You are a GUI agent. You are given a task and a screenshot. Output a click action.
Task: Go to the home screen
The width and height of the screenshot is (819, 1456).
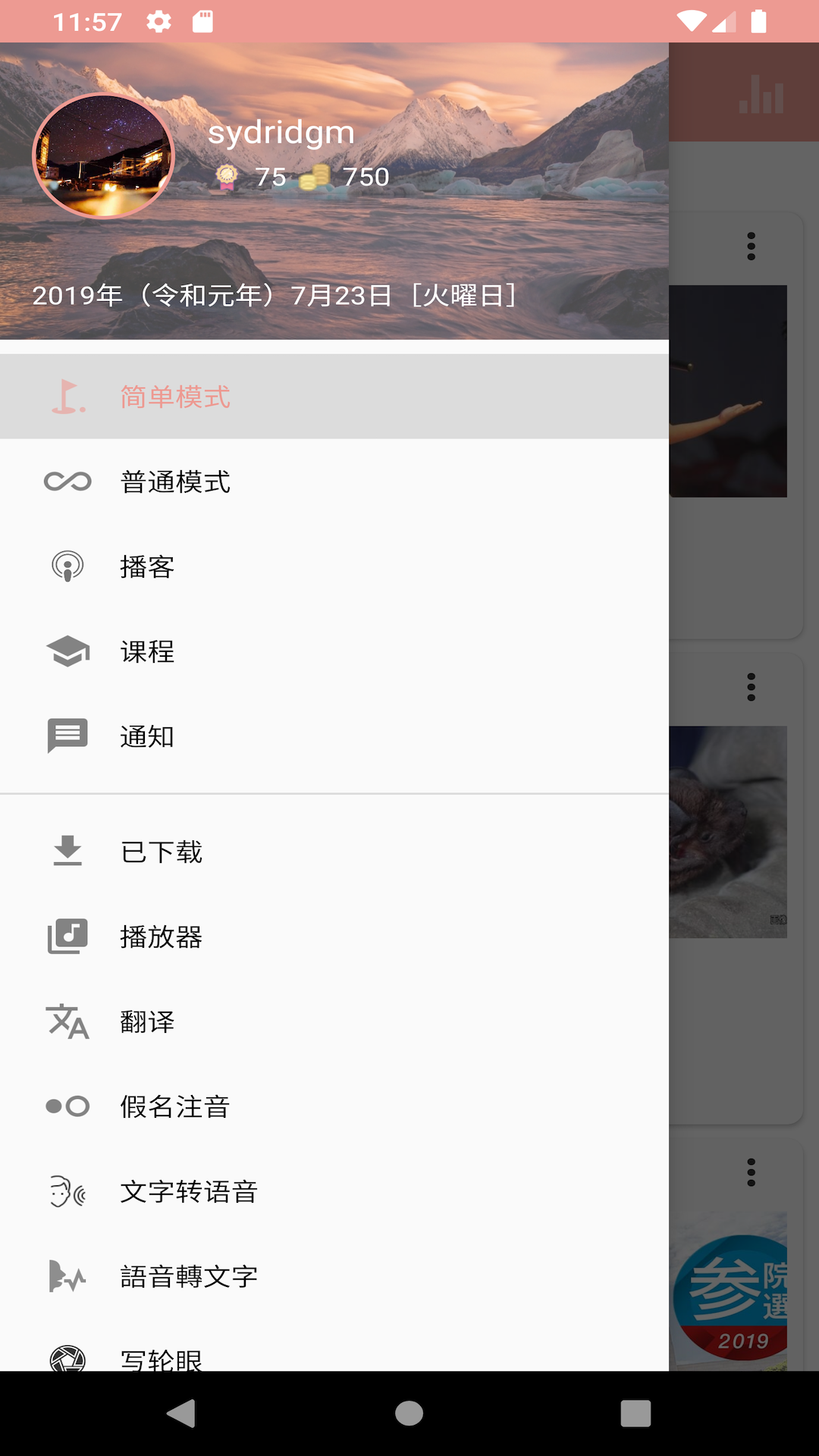click(409, 1414)
